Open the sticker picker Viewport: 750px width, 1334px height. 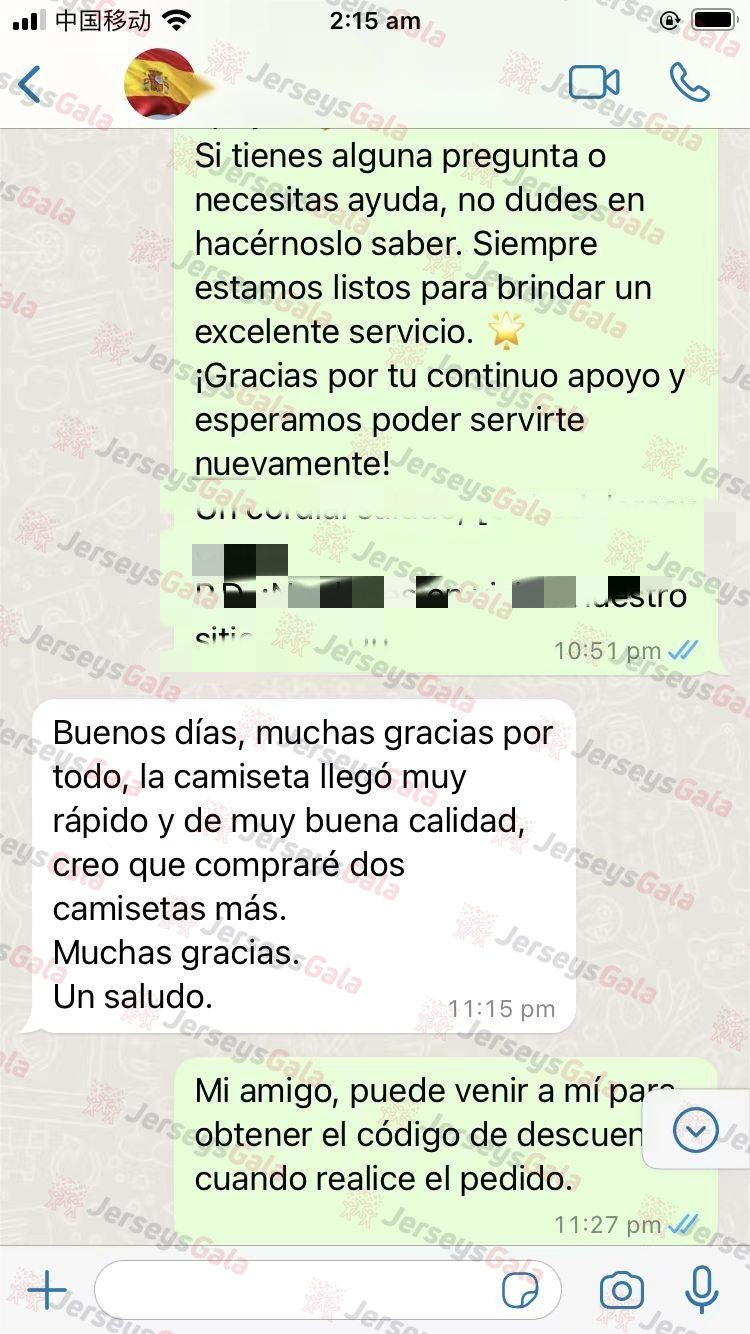(520, 1292)
